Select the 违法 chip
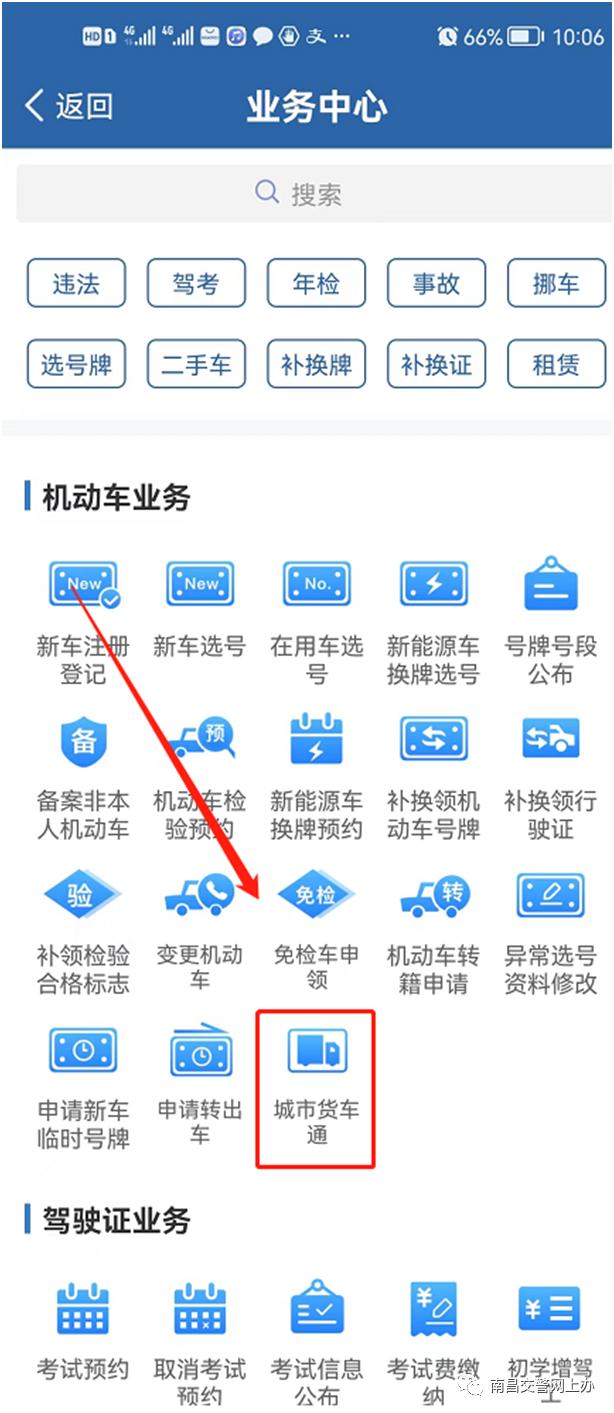Image resolution: width=614 pixels, height=1413 pixels. (76, 284)
